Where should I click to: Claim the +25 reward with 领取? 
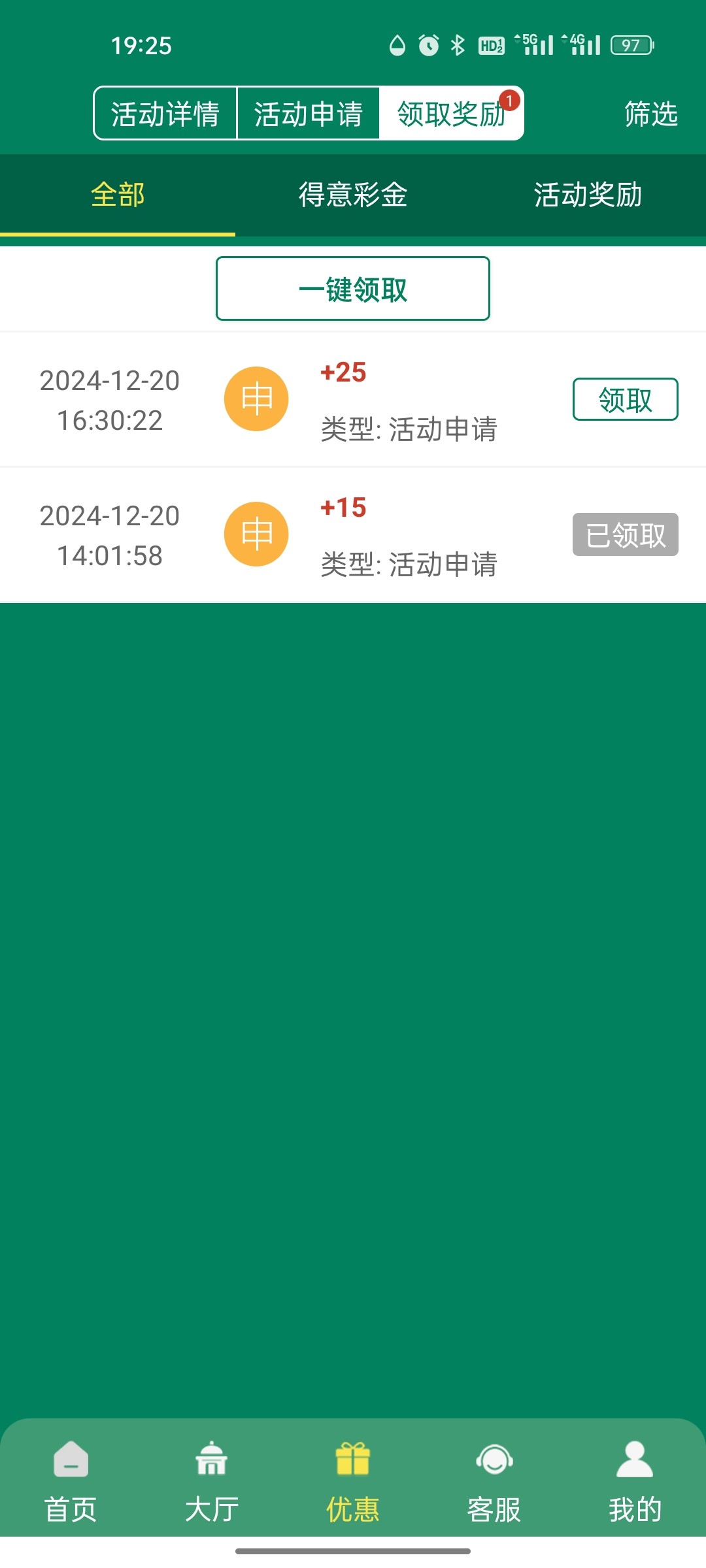tap(626, 399)
